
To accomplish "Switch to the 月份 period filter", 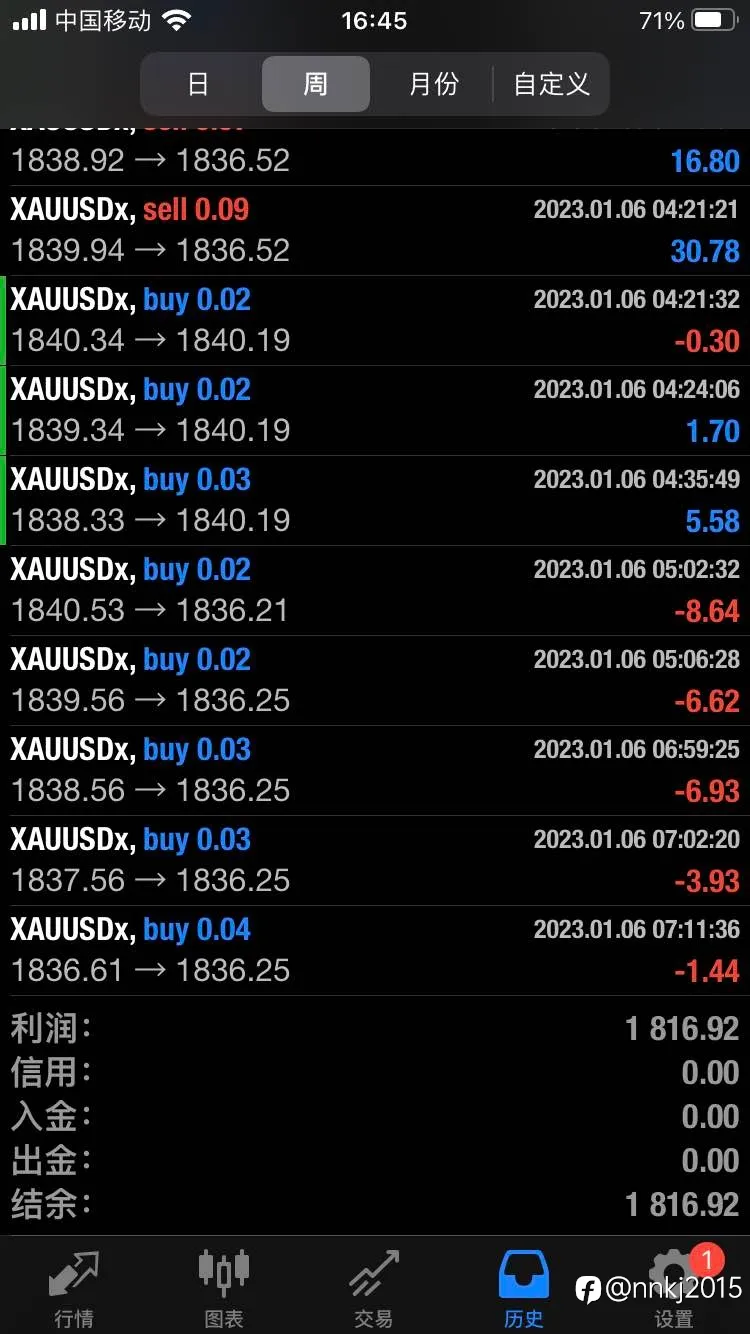I will click(433, 84).
